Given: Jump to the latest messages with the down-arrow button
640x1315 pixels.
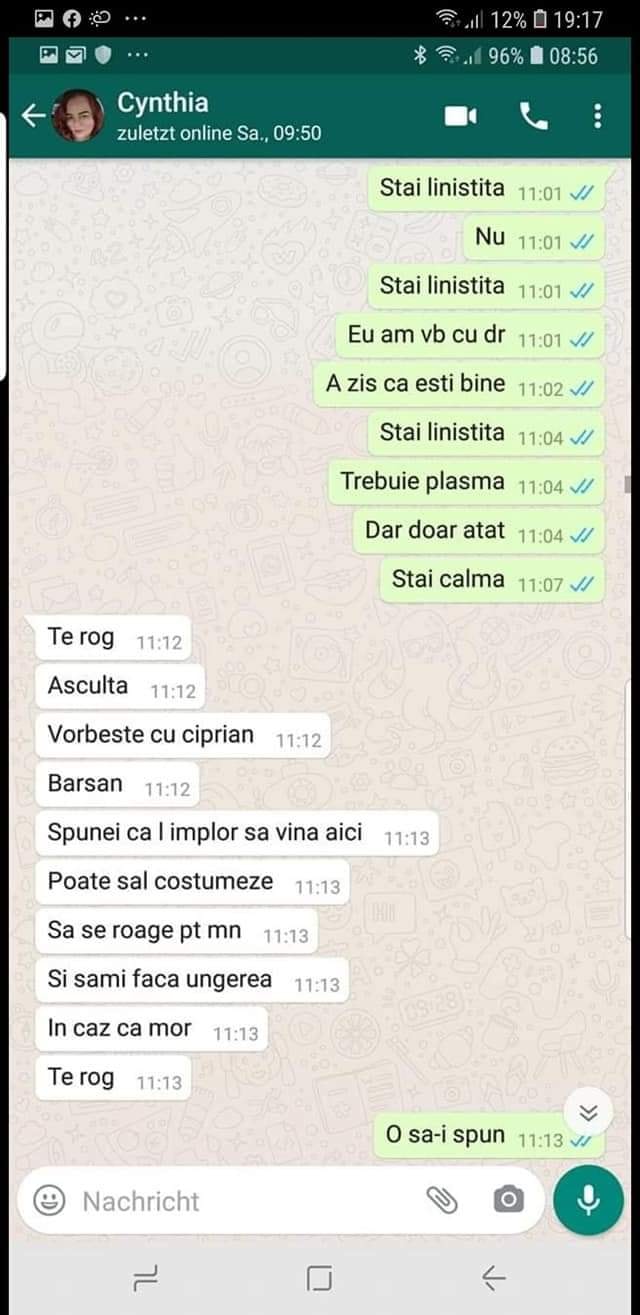Looking at the screenshot, I should pyautogui.click(x=589, y=1113).
